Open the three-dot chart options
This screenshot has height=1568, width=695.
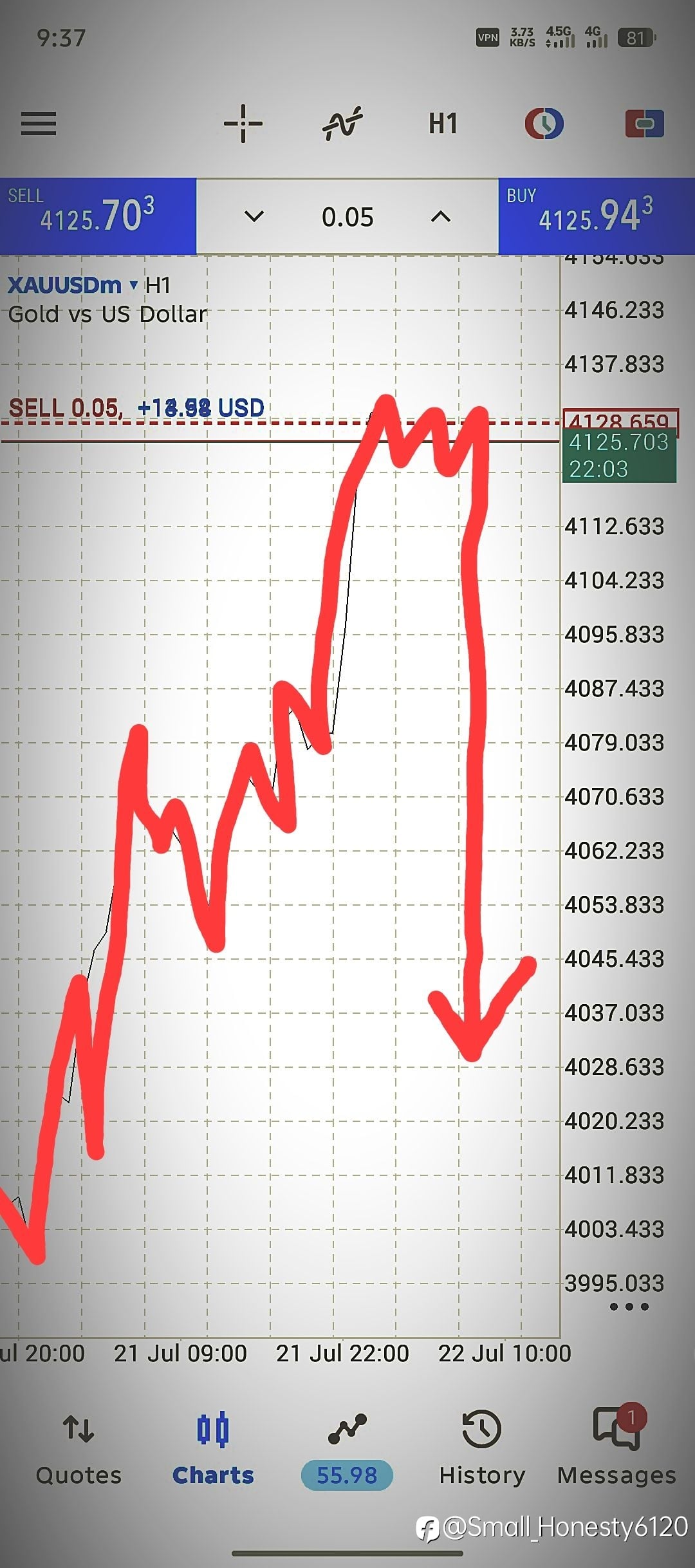point(629,1307)
